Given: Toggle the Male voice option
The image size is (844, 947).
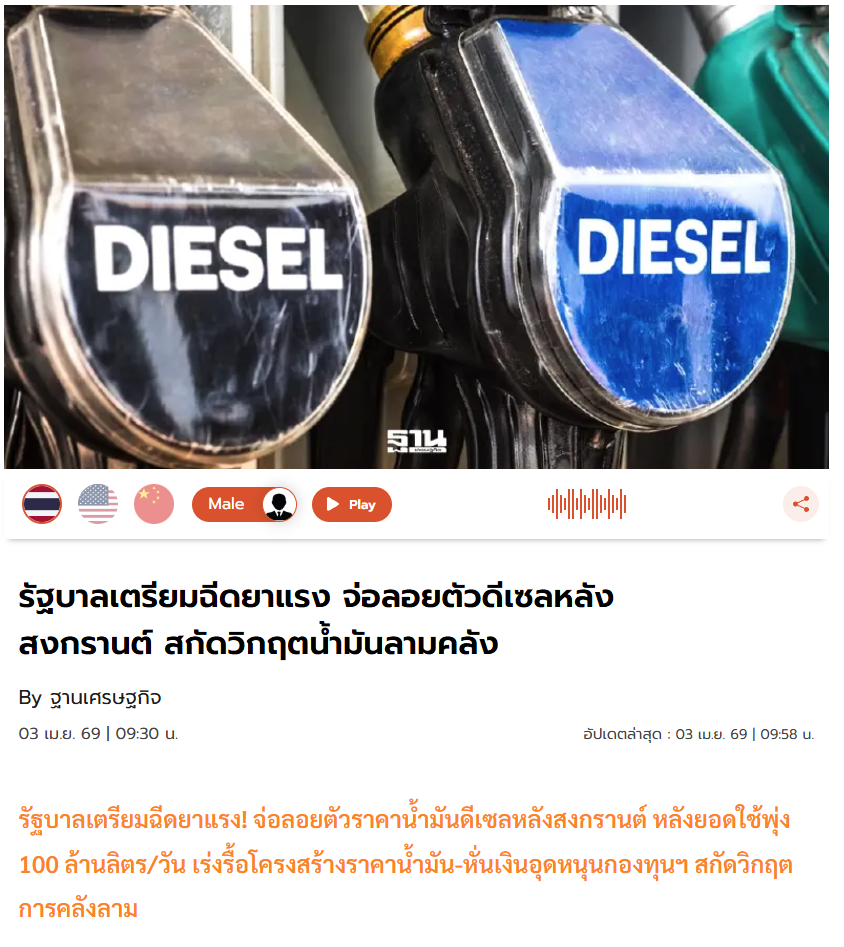Looking at the screenshot, I should click(x=244, y=504).
